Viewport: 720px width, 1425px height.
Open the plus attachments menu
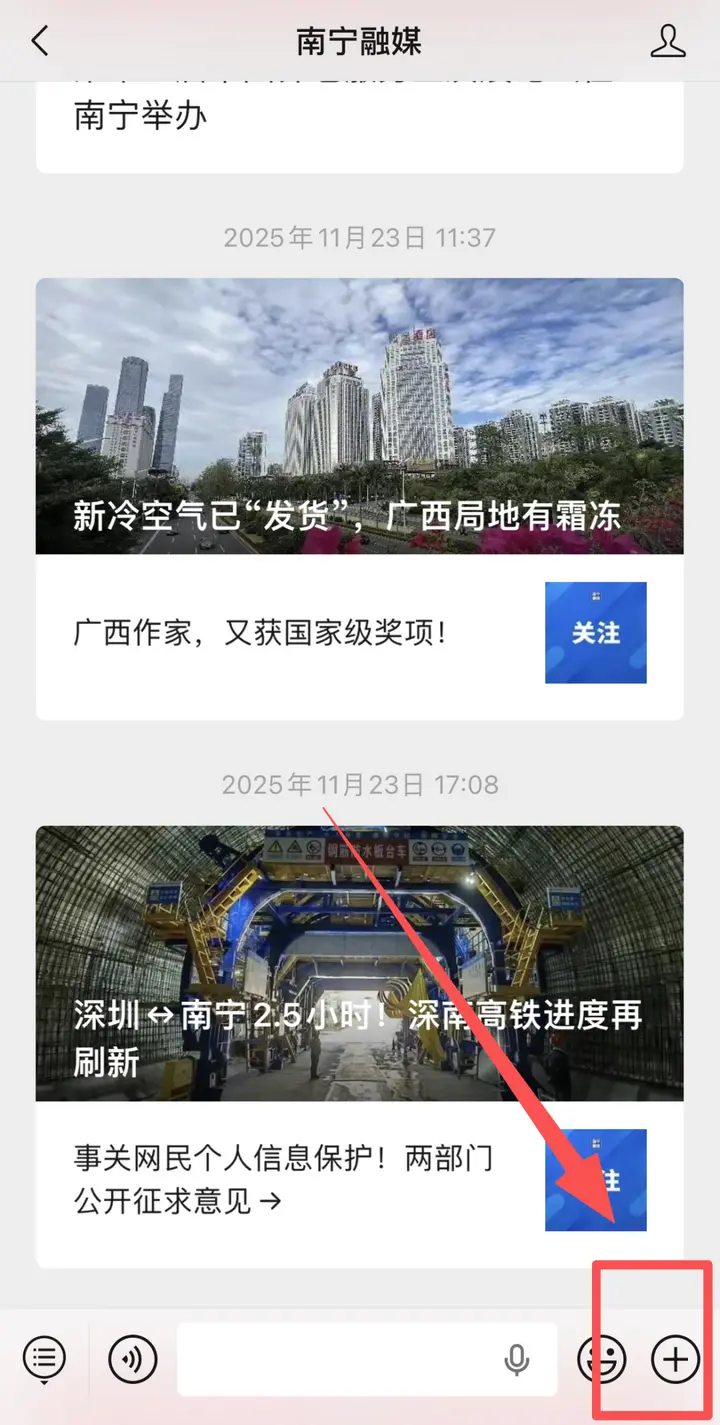coord(676,1359)
